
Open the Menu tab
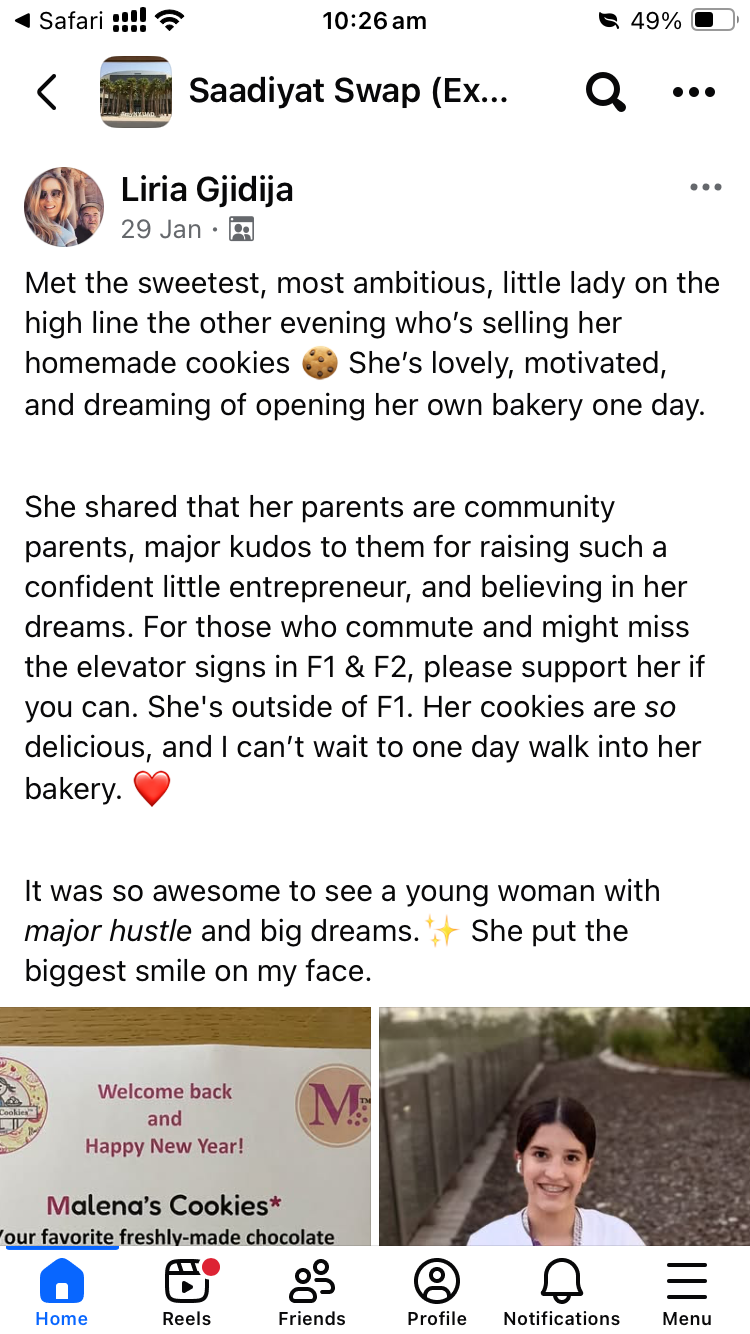[687, 1291]
